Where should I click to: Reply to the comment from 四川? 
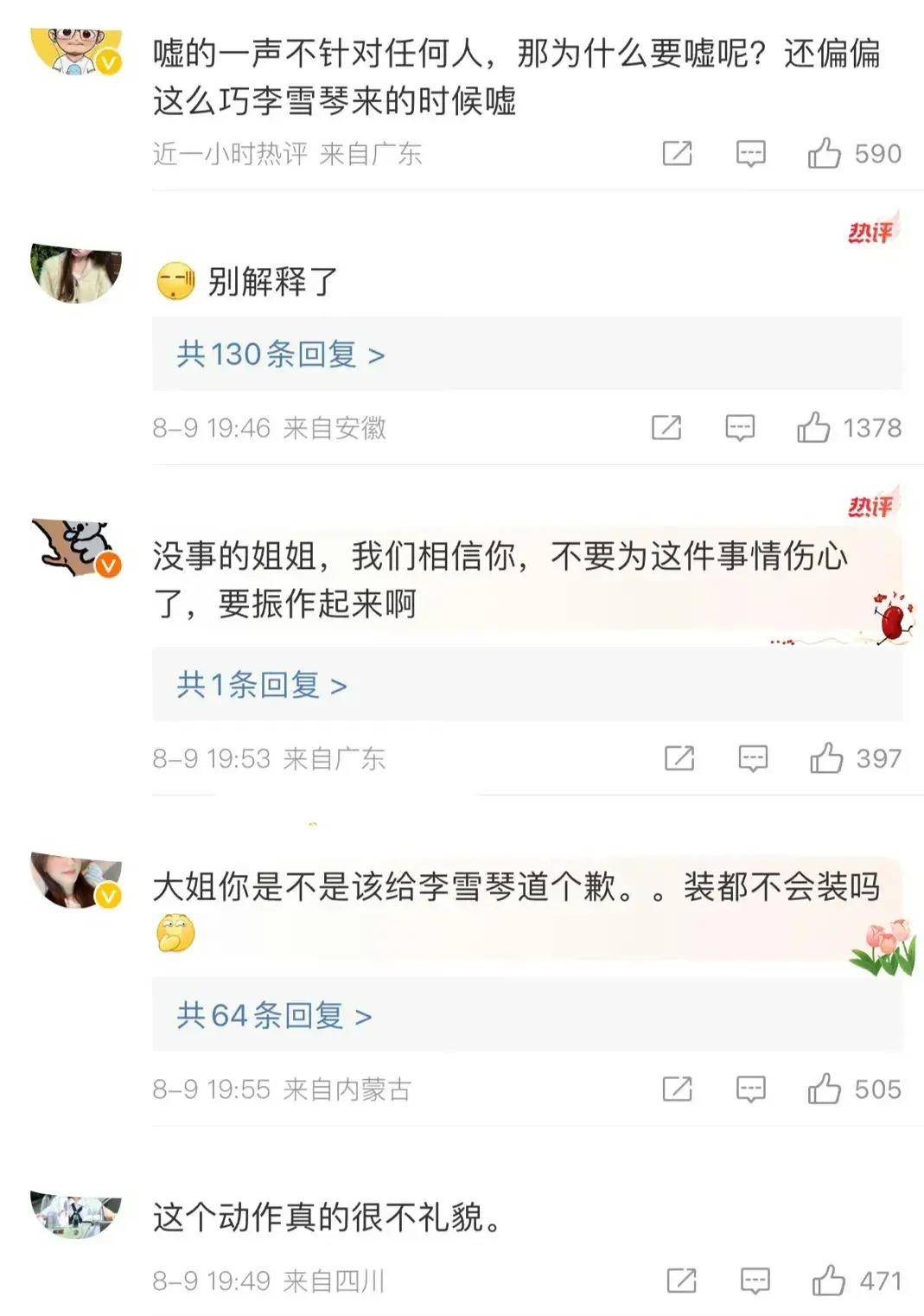coord(755,1281)
